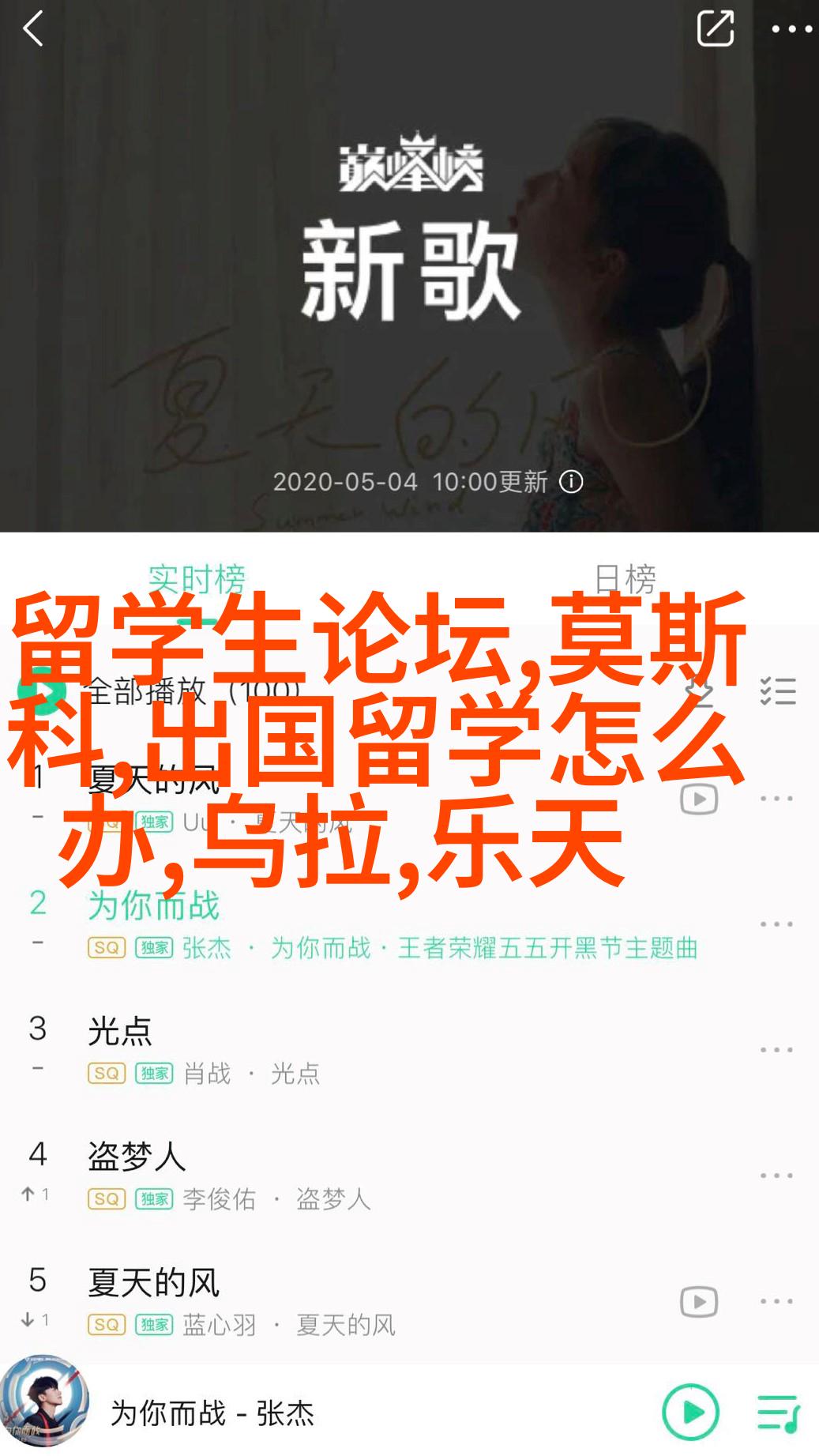
Task: Open song 为你而战 by 张杰
Action: click(x=316, y=923)
